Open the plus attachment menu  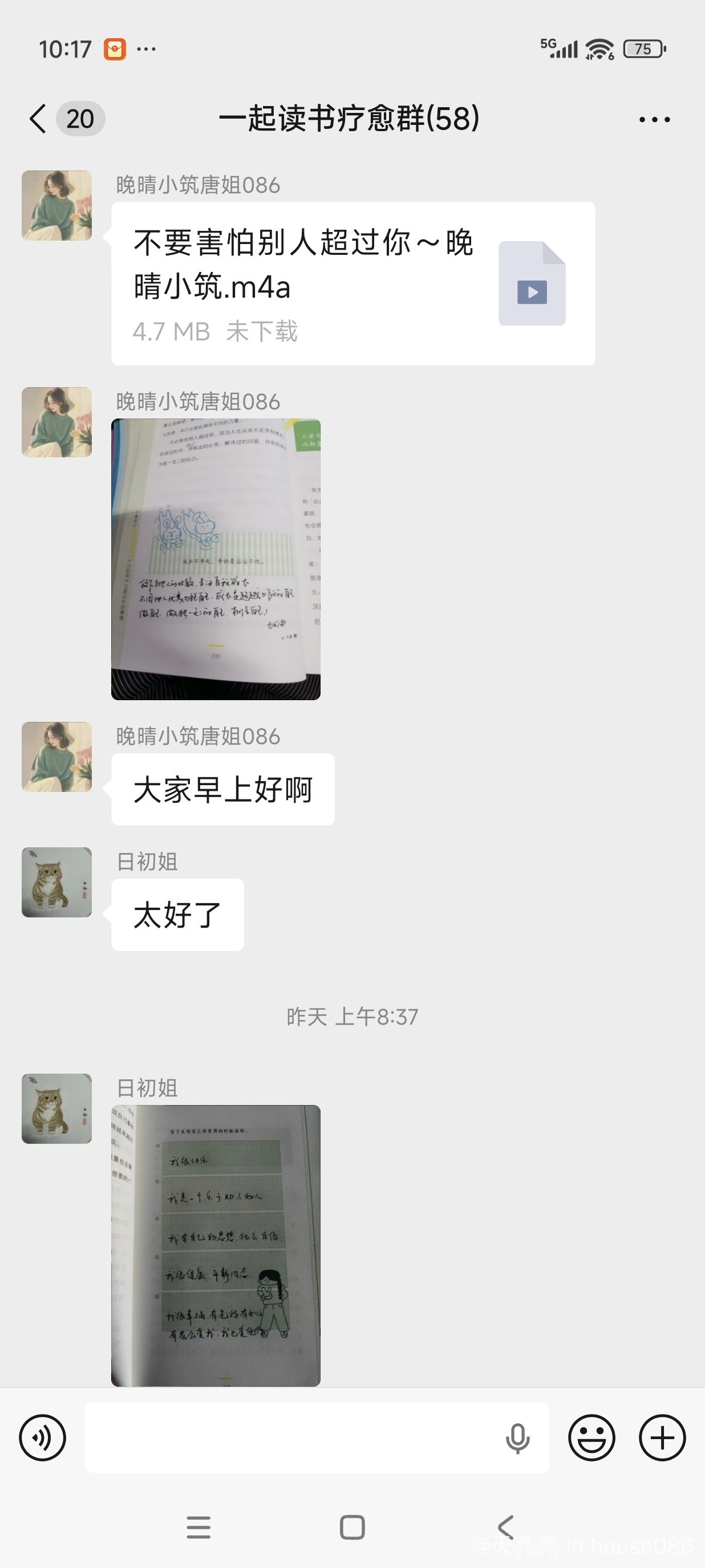pyautogui.click(x=662, y=1438)
